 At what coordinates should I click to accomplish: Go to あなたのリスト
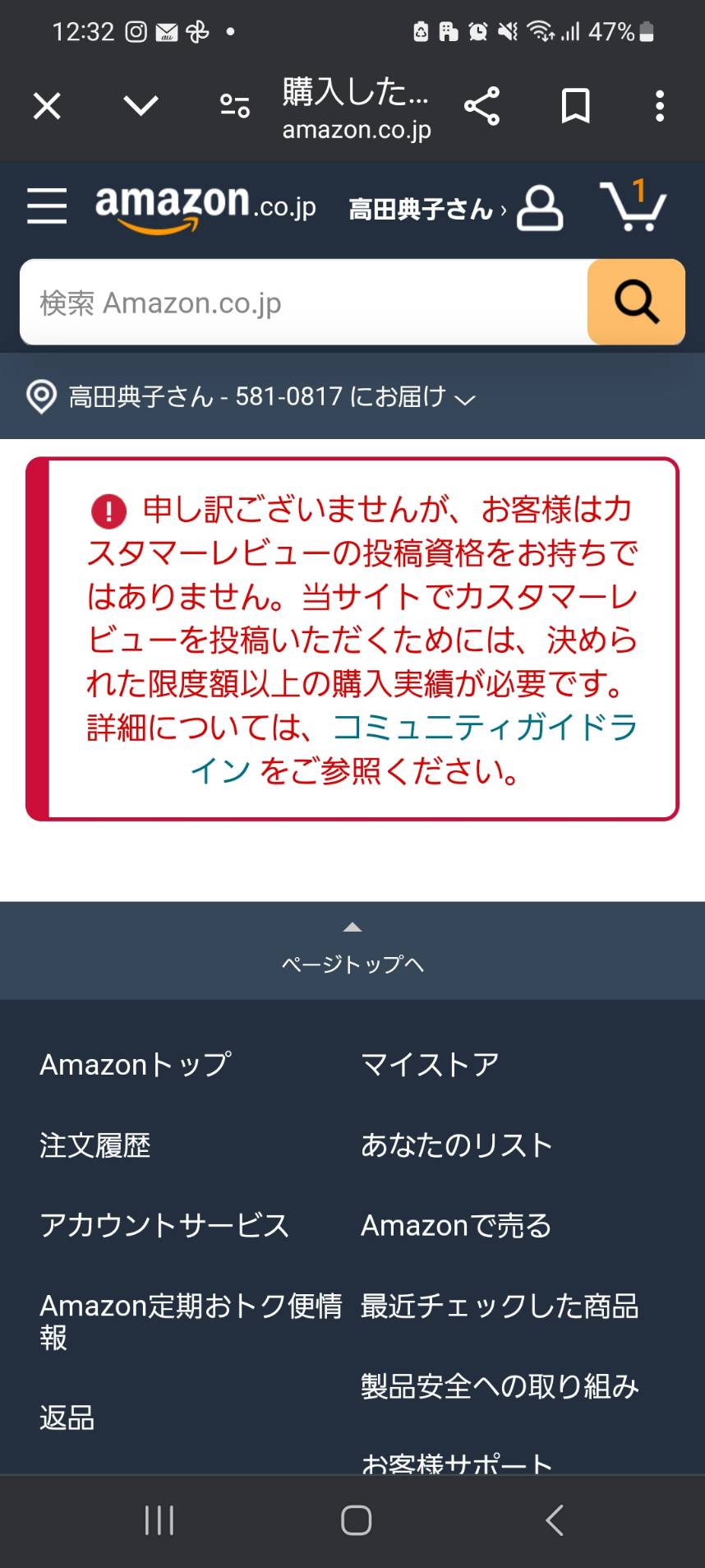(x=457, y=1145)
